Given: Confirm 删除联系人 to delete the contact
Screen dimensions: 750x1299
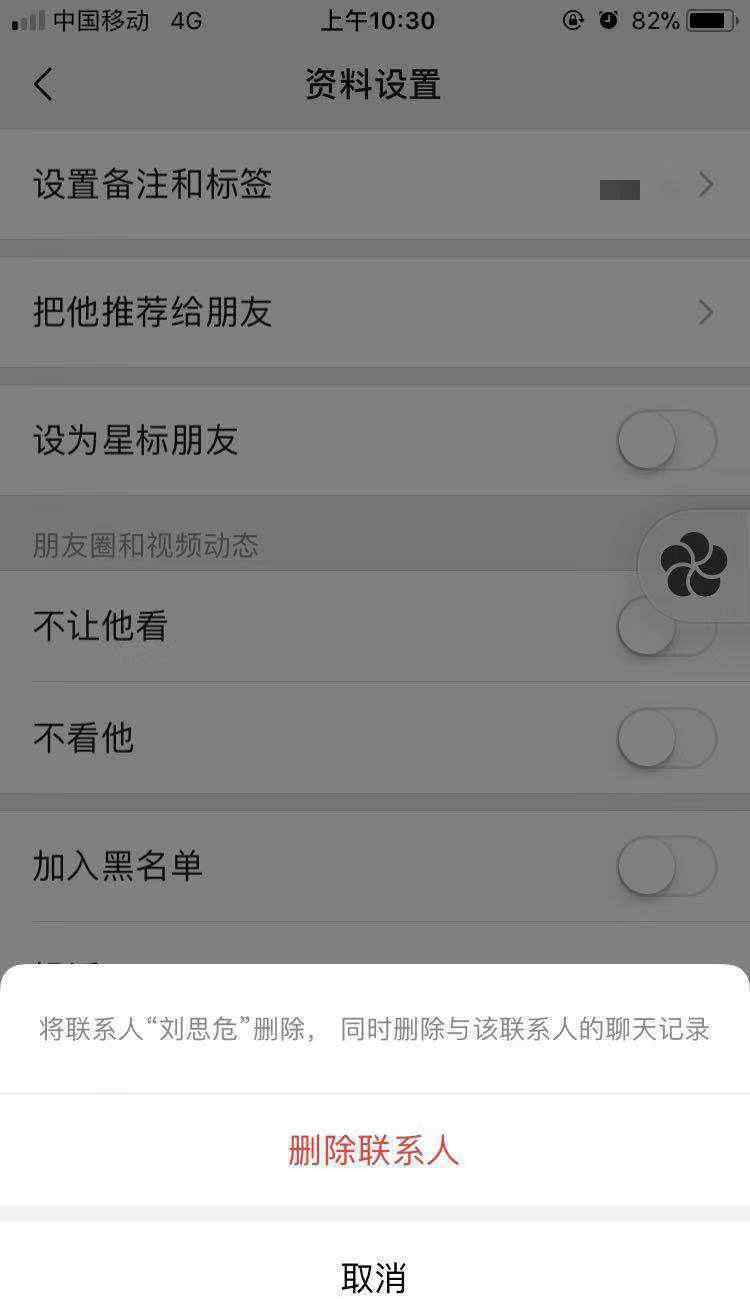Looking at the screenshot, I should click(x=374, y=1150).
